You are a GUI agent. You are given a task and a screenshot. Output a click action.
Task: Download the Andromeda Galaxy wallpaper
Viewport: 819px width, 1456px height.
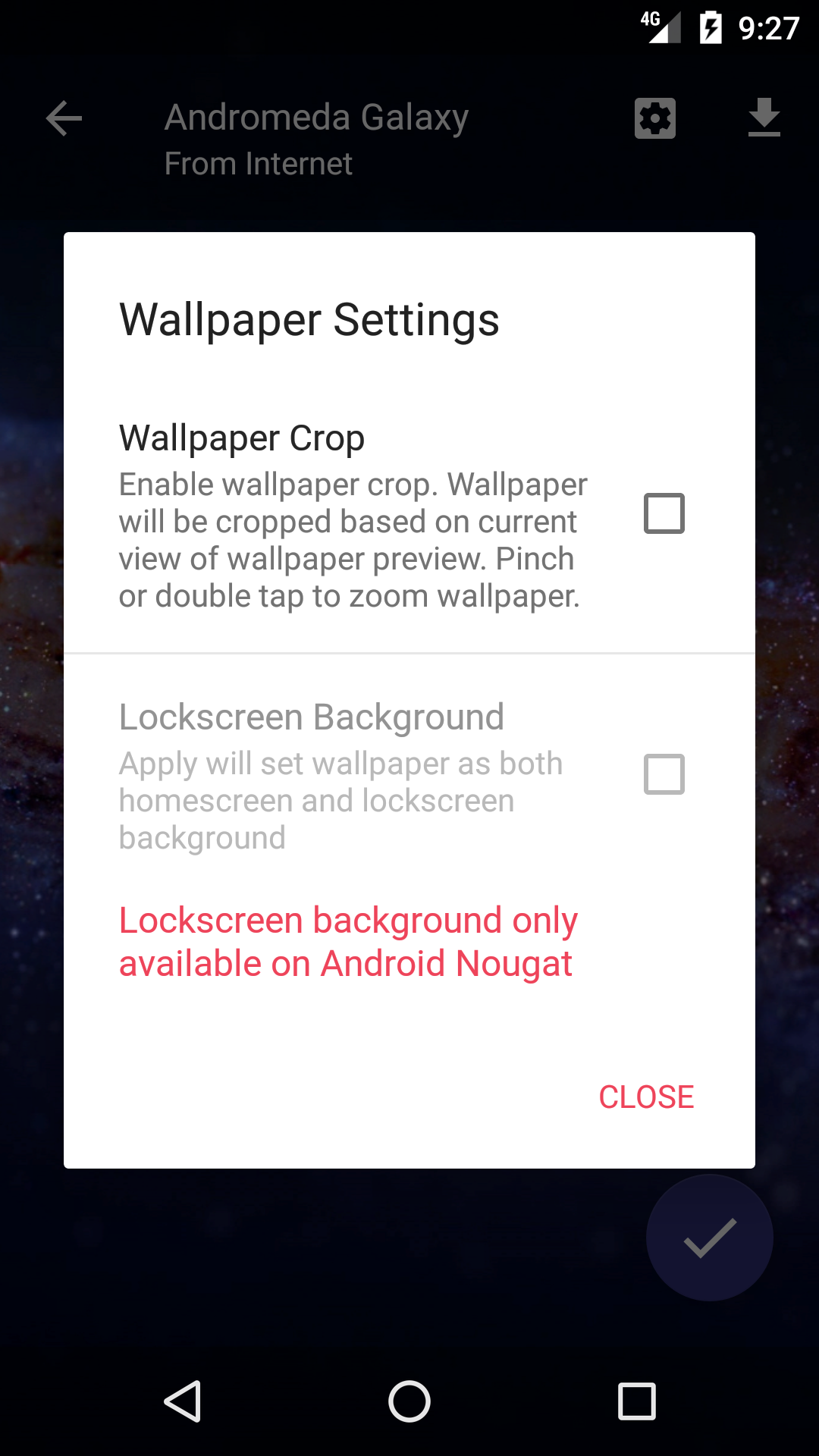click(764, 118)
